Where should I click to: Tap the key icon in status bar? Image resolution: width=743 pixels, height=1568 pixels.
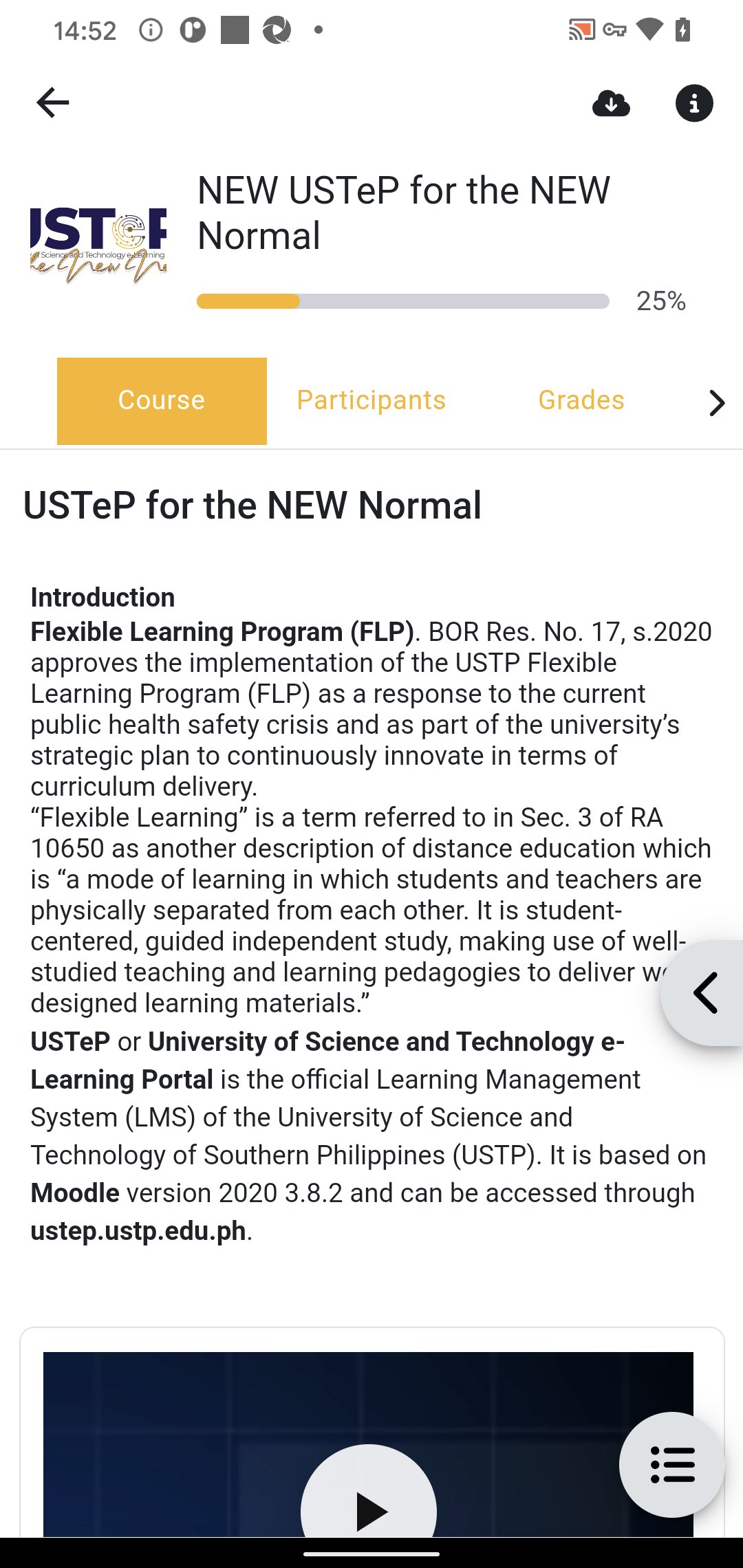click(614, 29)
